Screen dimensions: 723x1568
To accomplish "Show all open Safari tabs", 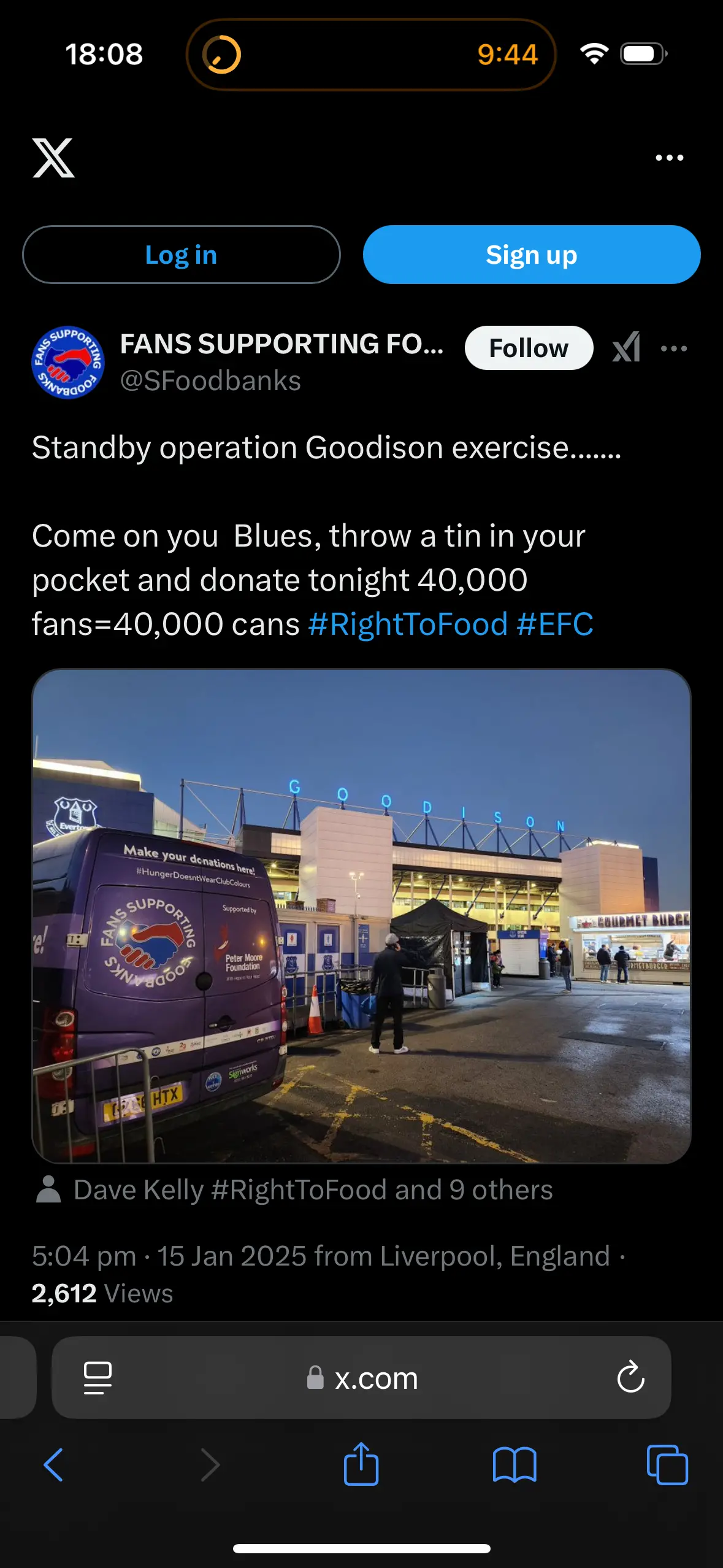I will [667, 1465].
